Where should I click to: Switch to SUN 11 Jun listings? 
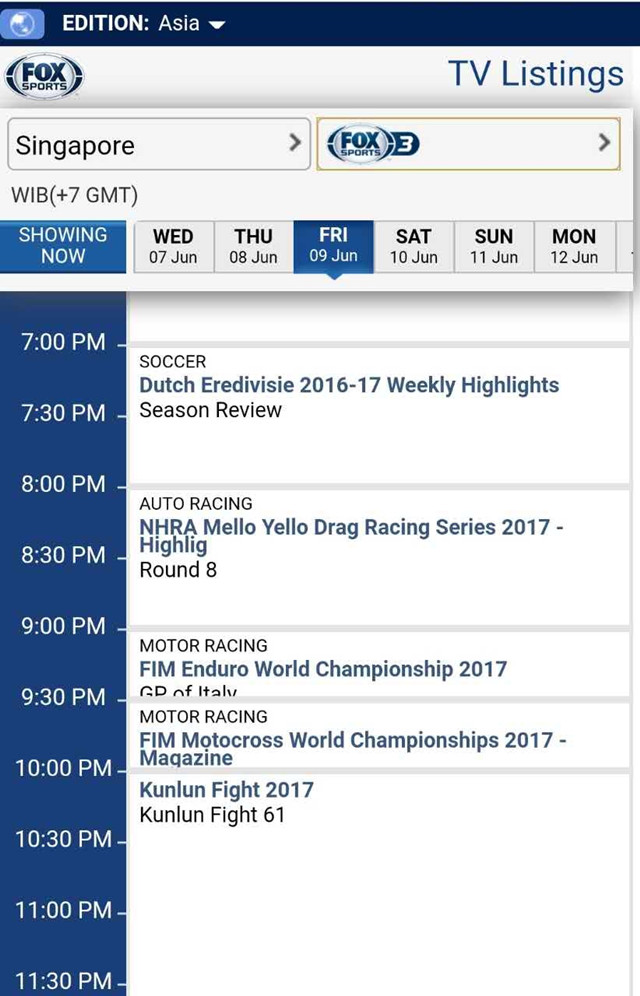493,246
